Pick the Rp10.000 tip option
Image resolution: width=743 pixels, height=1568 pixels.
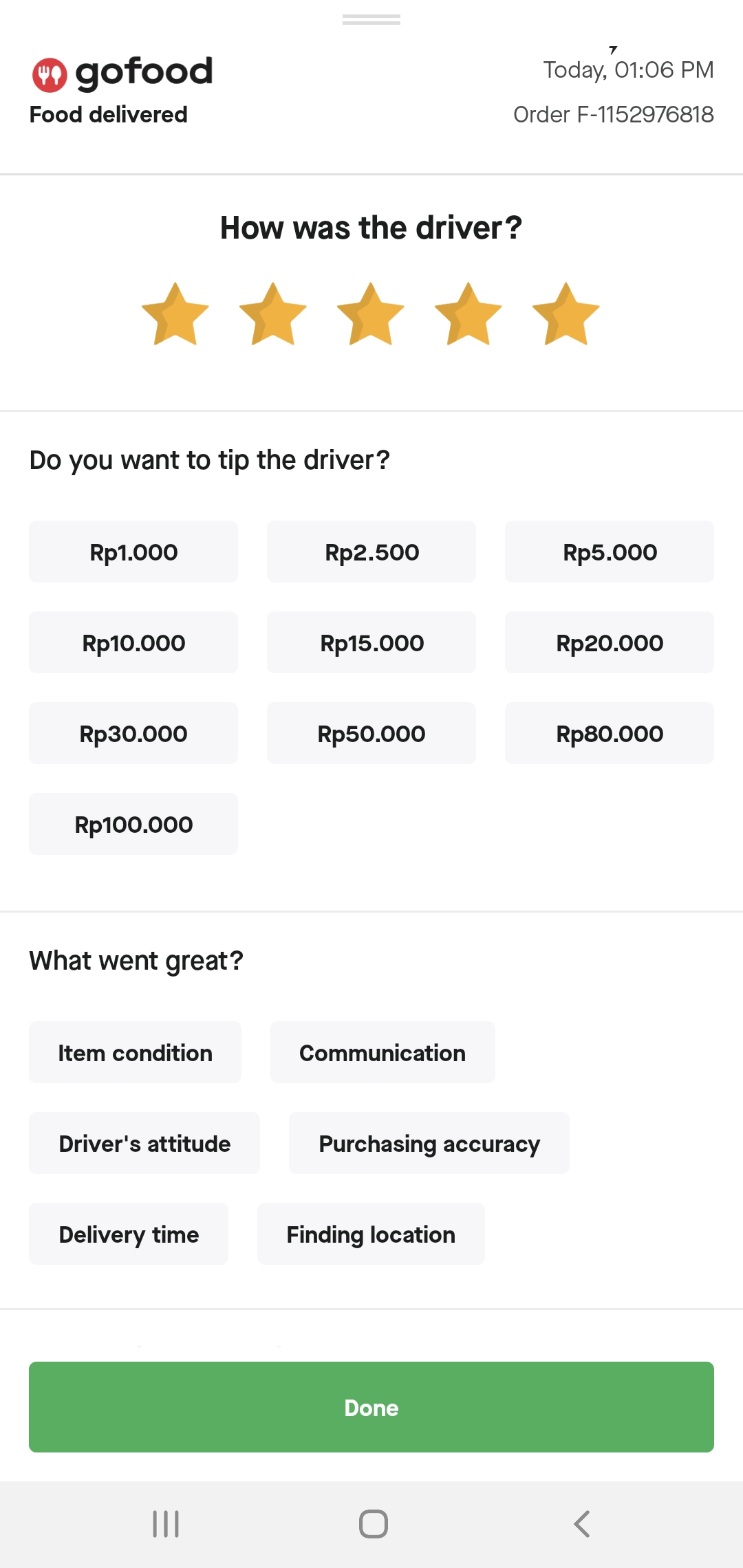pos(133,643)
